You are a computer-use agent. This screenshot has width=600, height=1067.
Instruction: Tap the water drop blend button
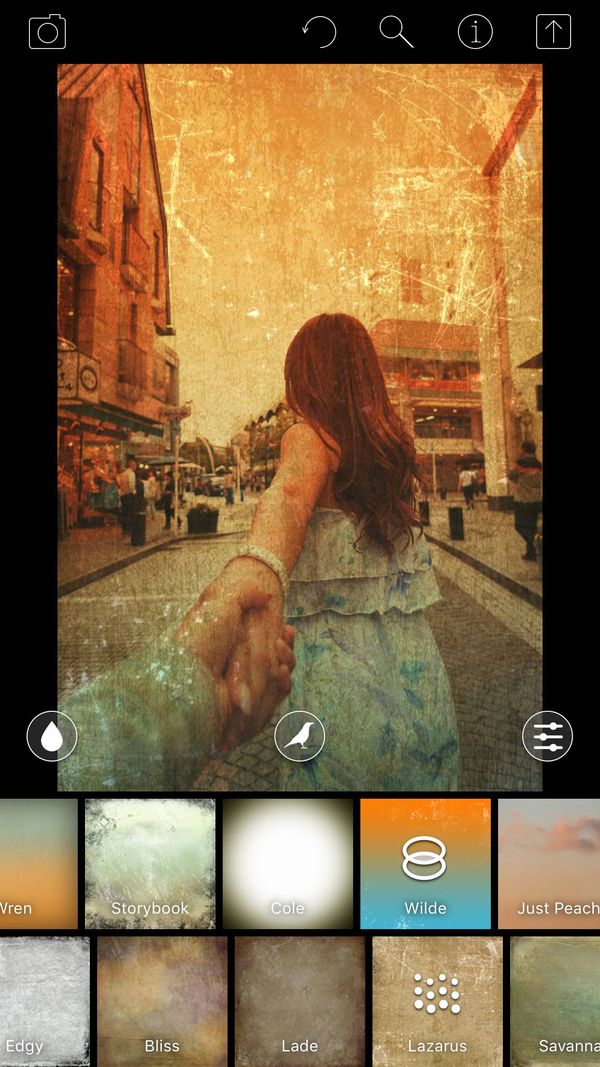coord(52,736)
